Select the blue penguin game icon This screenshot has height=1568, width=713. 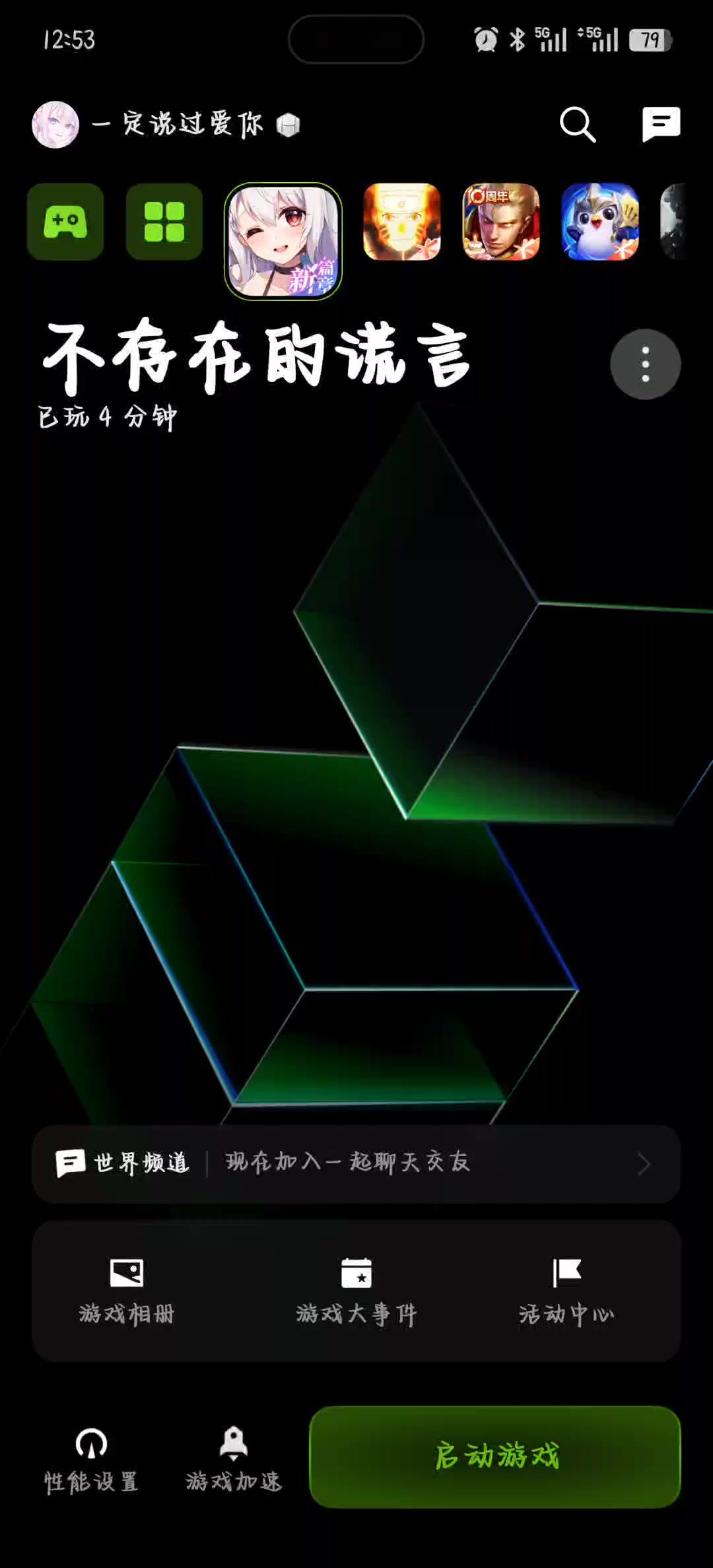(x=600, y=222)
